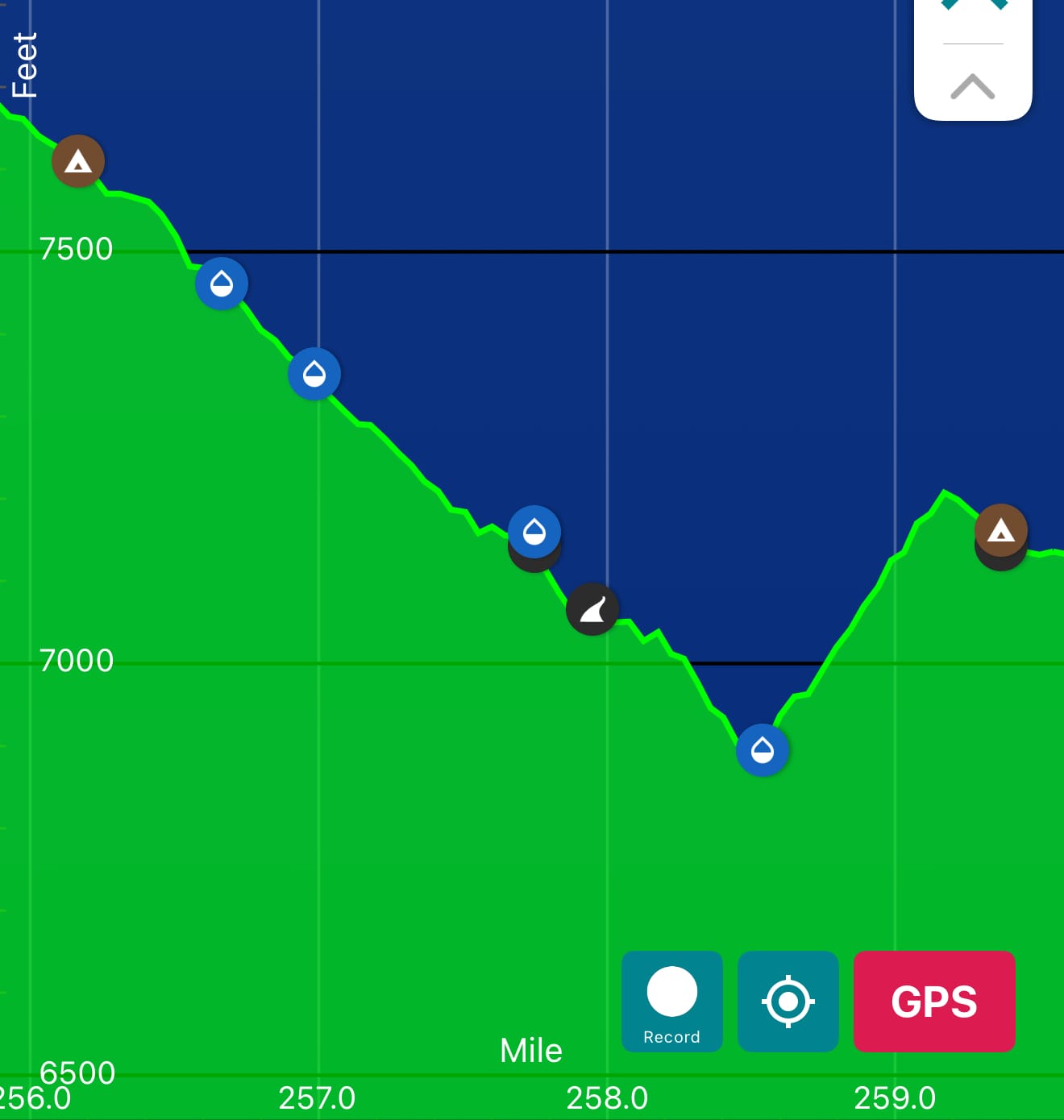The height and width of the screenshot is (1120, 1064).
Task: Tap the red GPS button
Action: coord(933,1001)
